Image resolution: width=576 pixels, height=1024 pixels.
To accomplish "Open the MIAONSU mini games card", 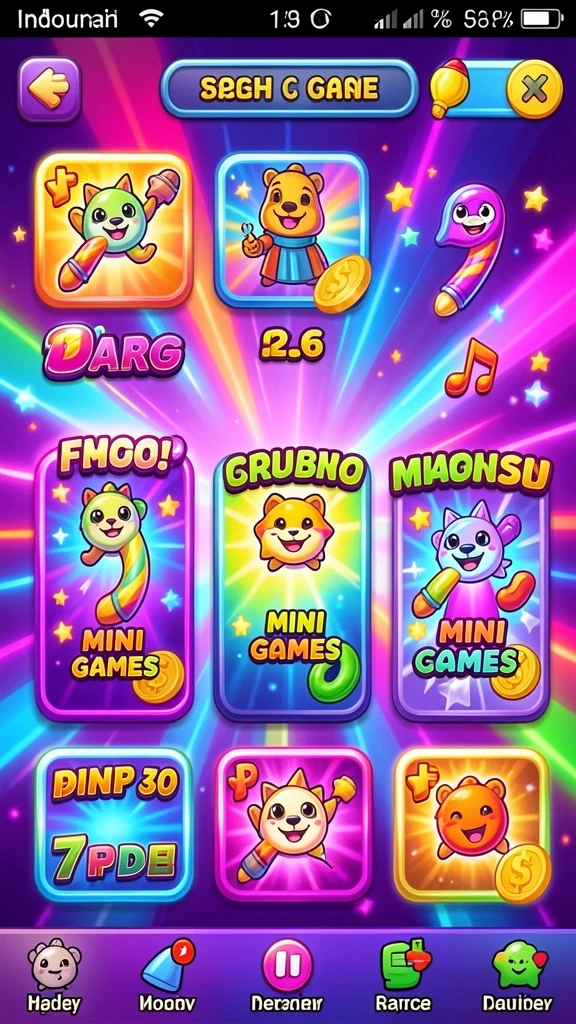I will pos(470,583).
